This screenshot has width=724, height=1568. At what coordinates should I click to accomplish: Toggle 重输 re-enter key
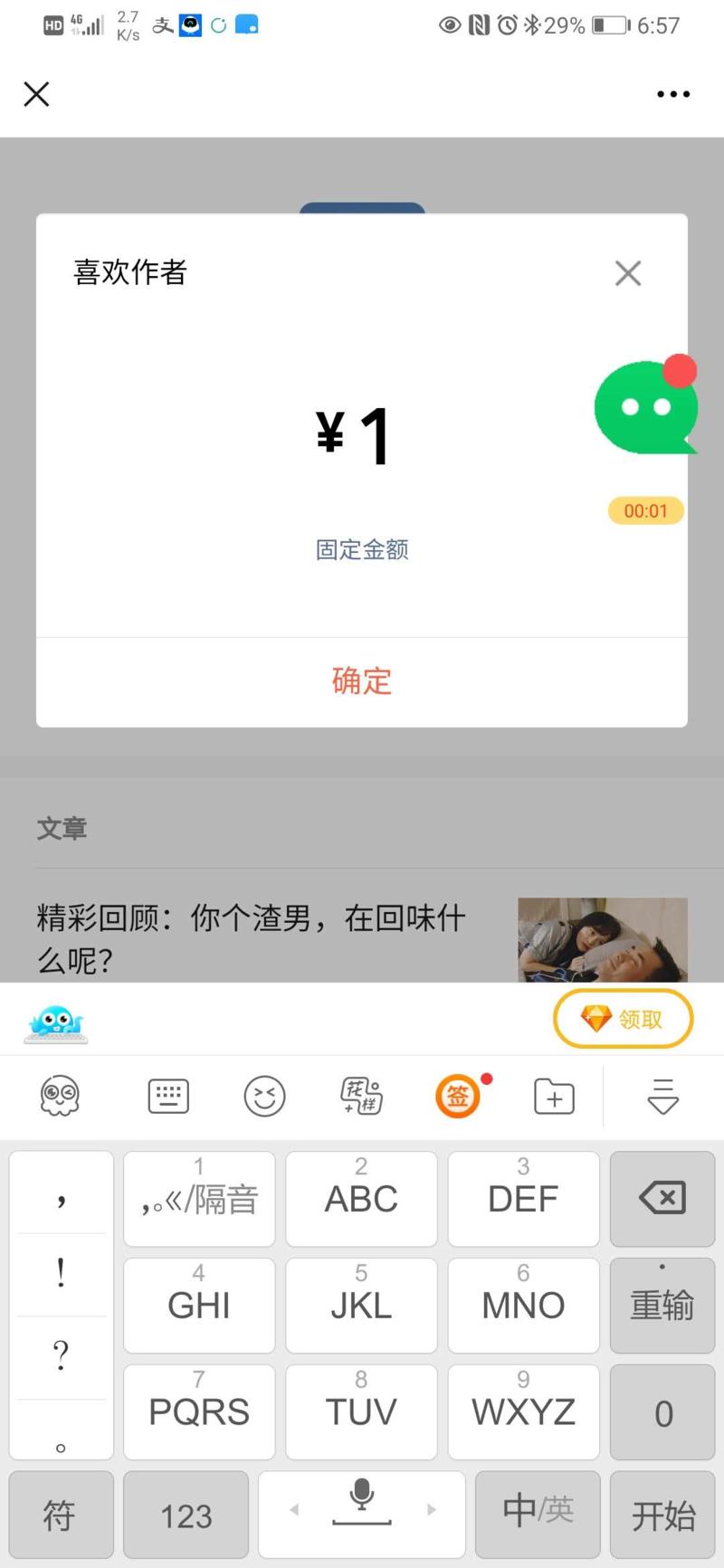pyautogui.click(x=662, y=1306)
